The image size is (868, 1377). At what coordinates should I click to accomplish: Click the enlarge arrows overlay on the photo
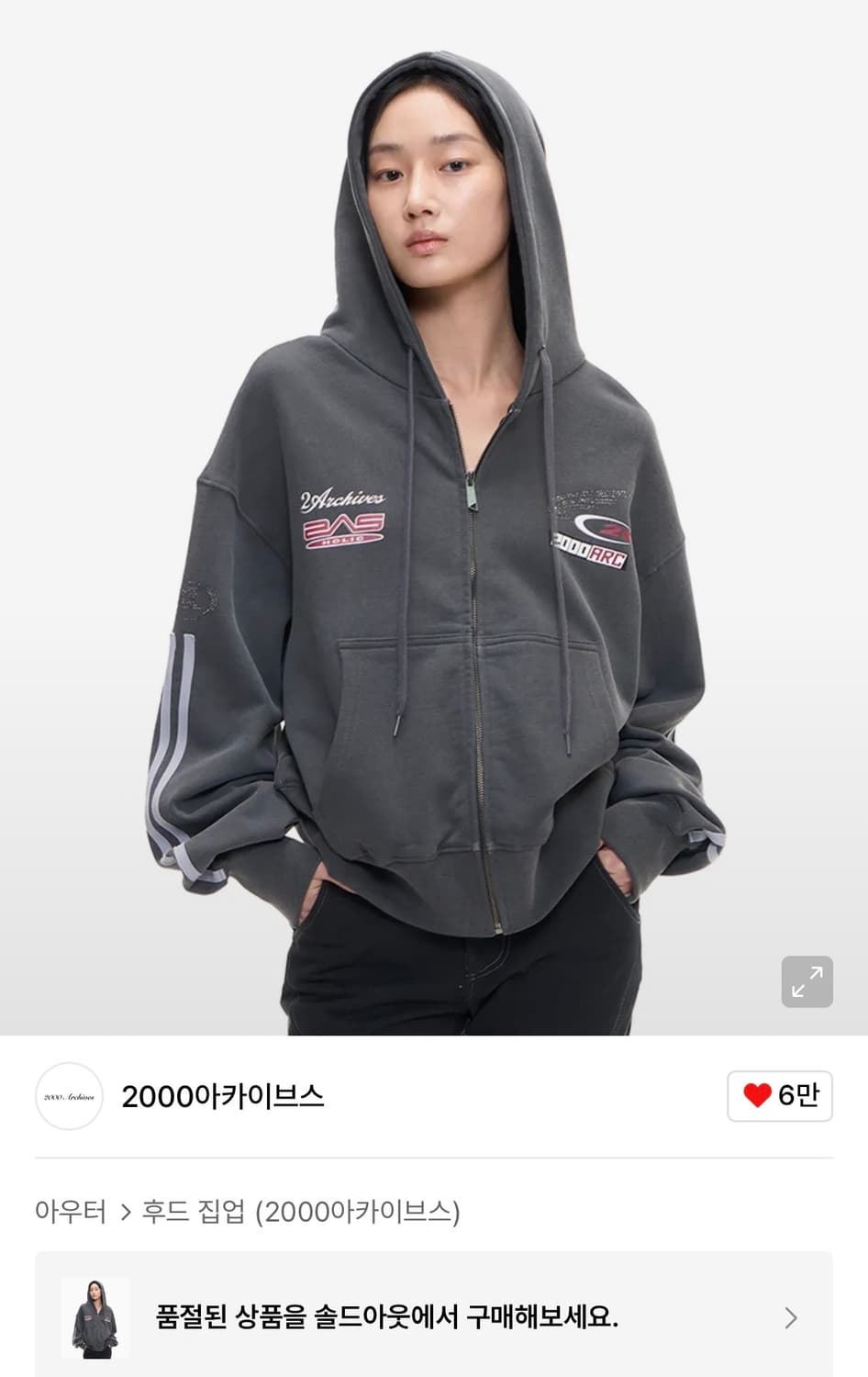pyautogui.click(x=807, y=983)
